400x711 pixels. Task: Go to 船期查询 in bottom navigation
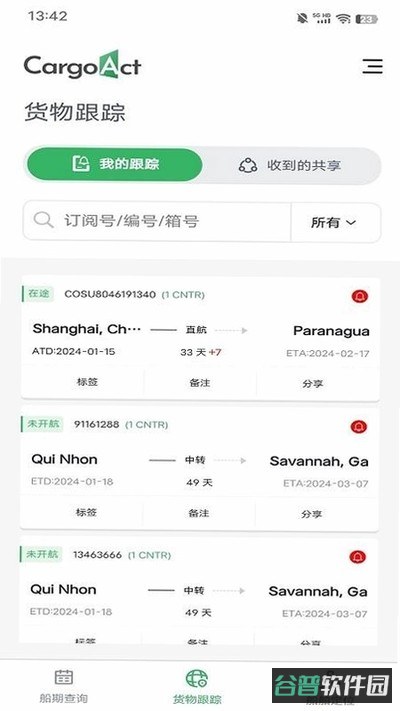coord(63,686)
